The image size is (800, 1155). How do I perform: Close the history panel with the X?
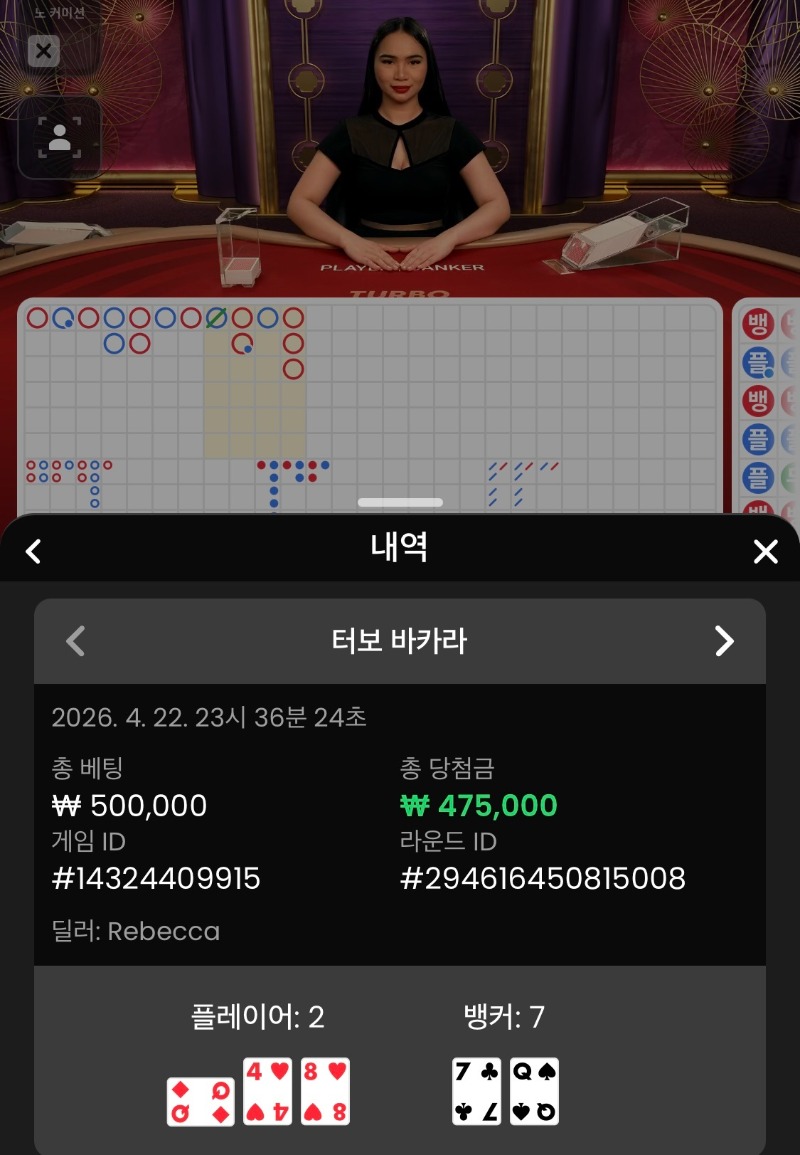[x=765, y=551]
